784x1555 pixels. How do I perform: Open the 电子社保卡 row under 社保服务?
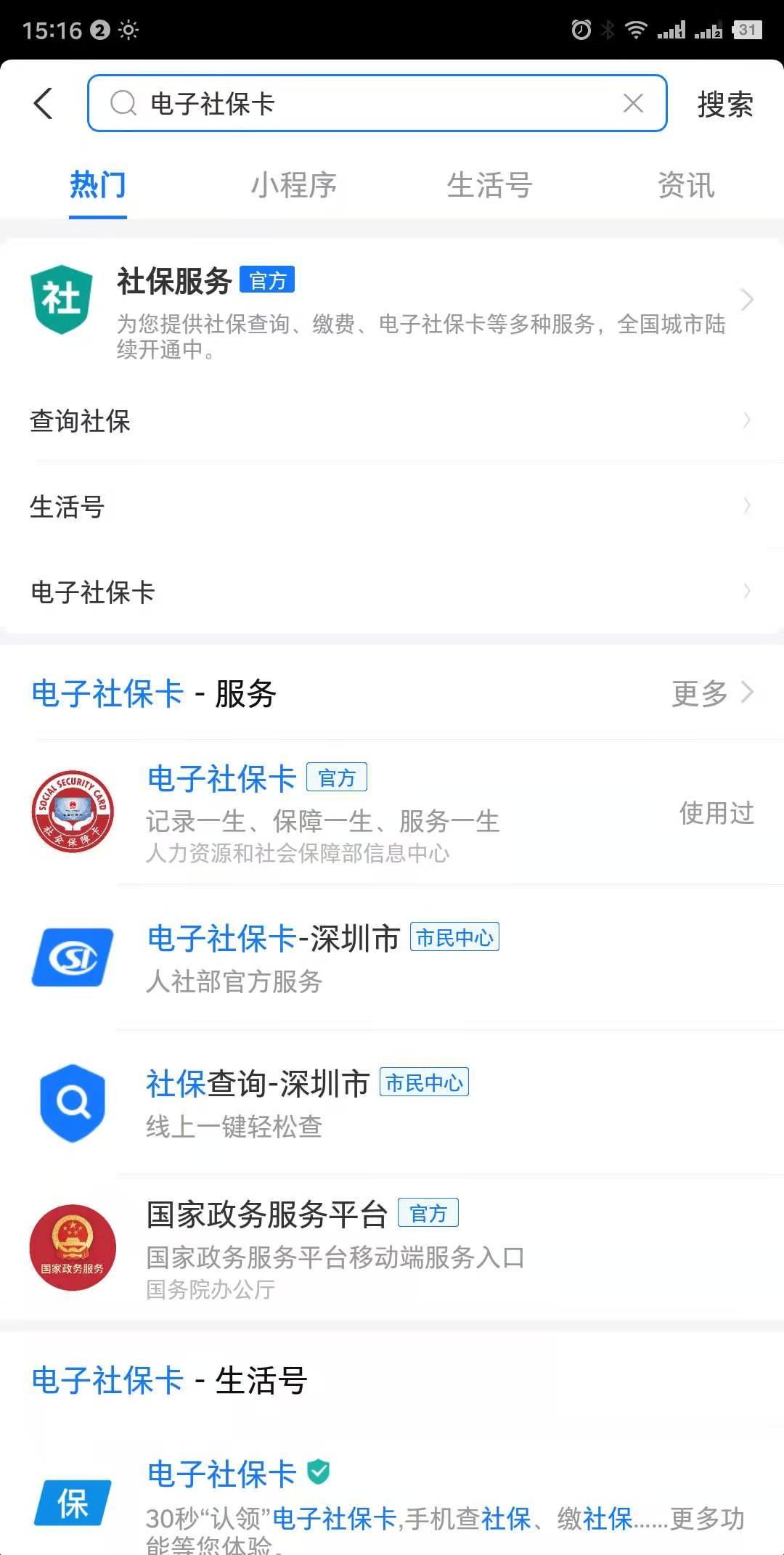pos(392,592)
